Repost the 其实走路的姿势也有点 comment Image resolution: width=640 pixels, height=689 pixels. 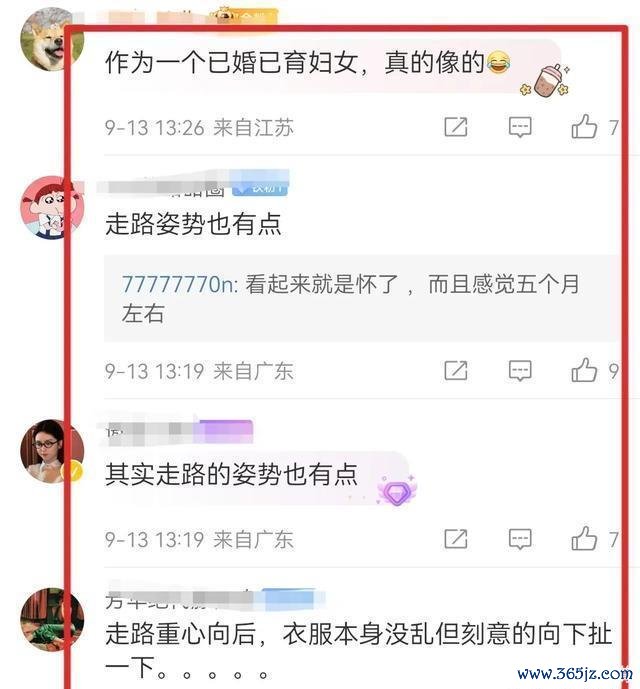pos(455,539)
